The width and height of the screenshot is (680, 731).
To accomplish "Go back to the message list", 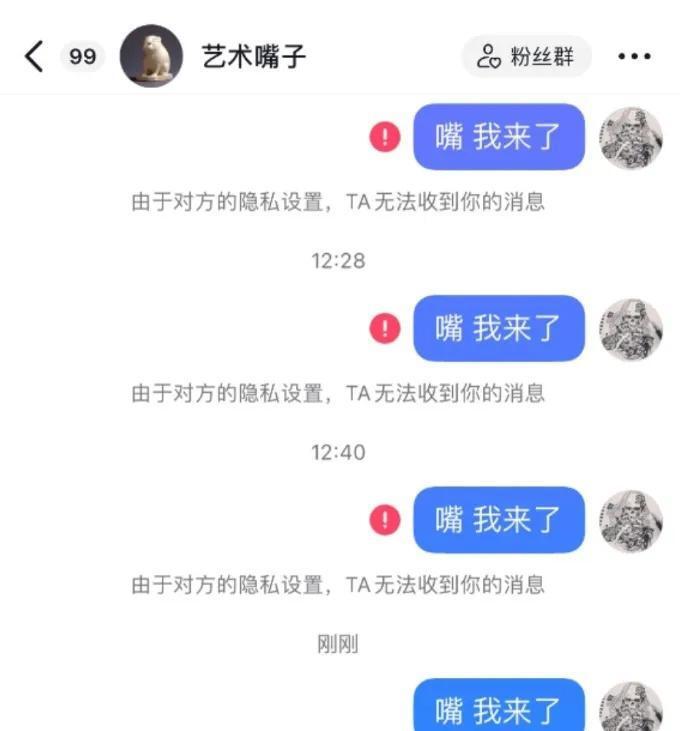I will pos(33,57).
